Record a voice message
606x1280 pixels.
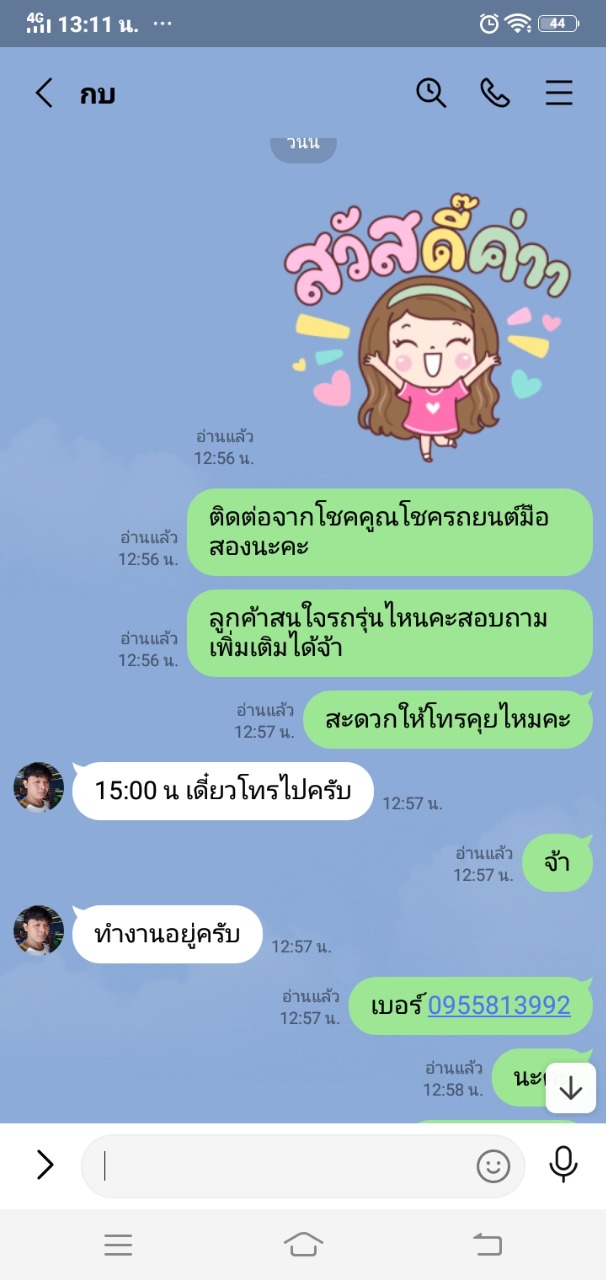point(563,1164)
